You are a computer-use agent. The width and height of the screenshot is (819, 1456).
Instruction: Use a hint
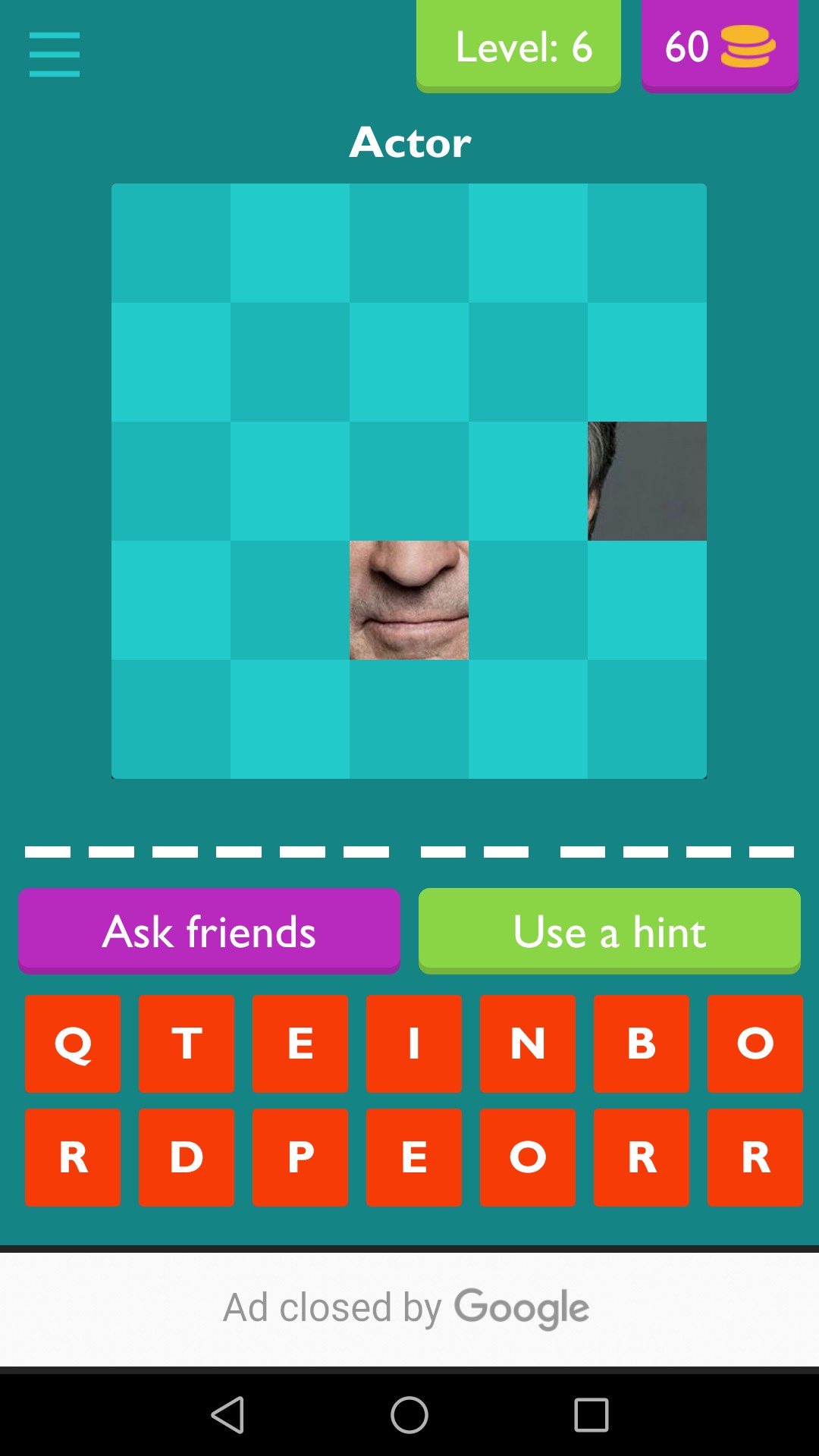609,930
